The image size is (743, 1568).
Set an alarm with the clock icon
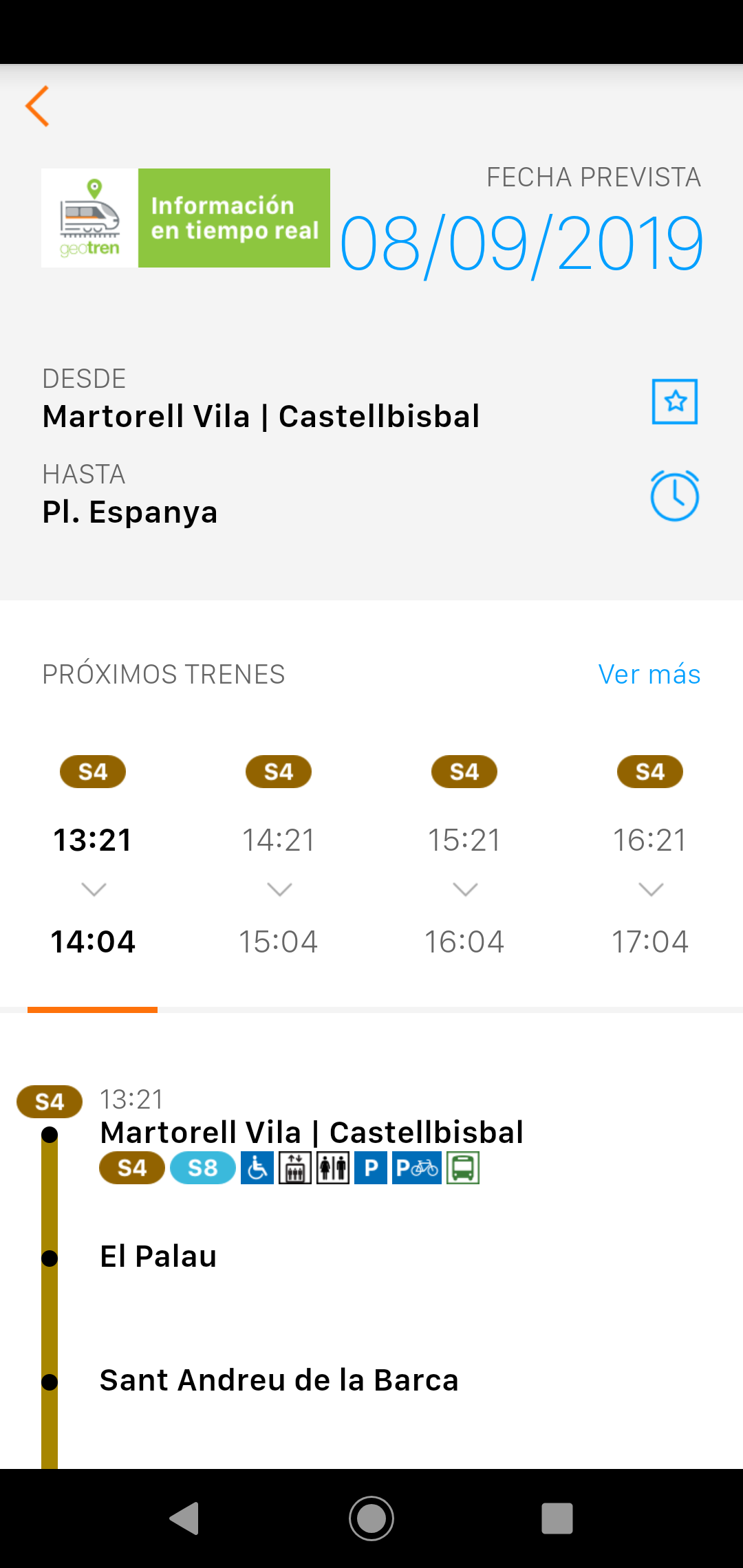coord(675,496)
